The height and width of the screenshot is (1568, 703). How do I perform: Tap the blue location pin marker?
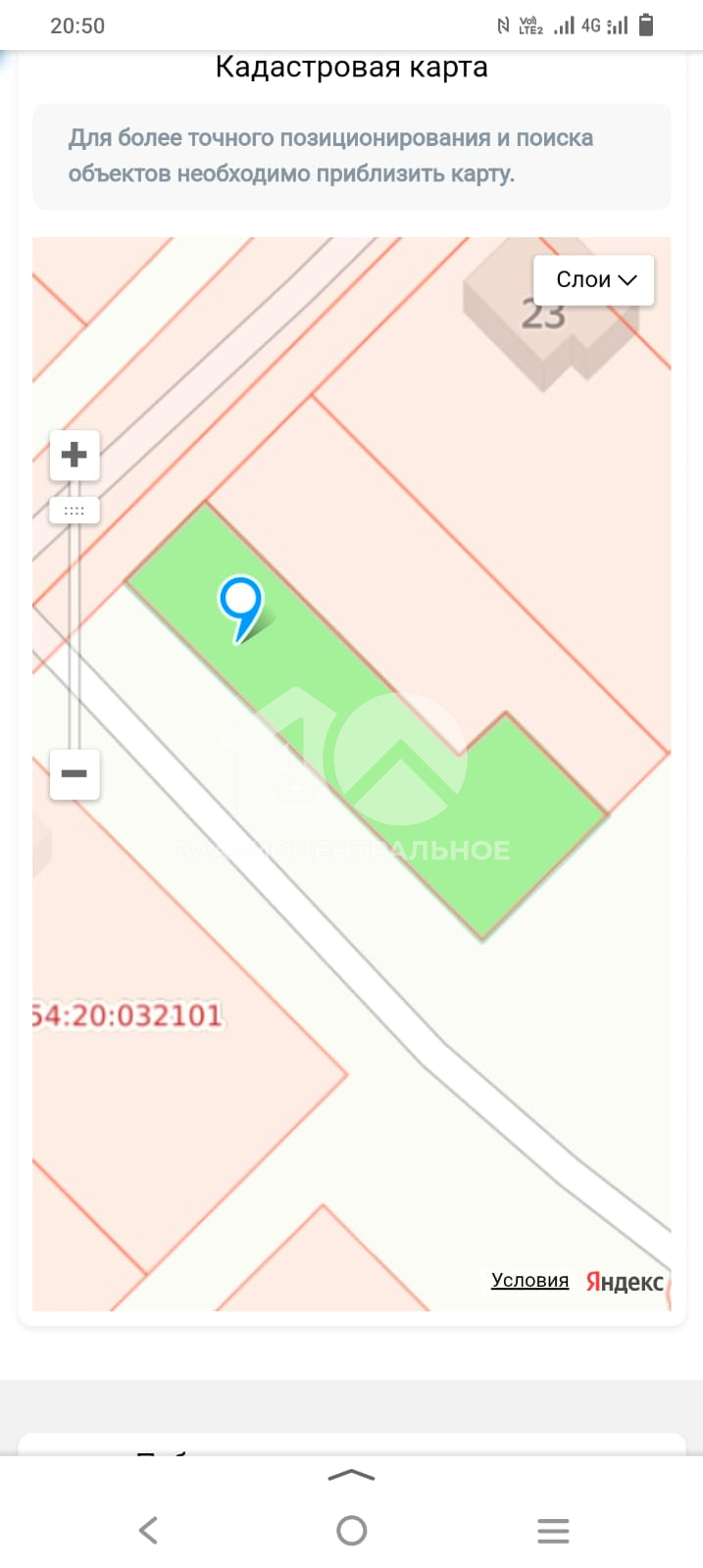point(240,608)
